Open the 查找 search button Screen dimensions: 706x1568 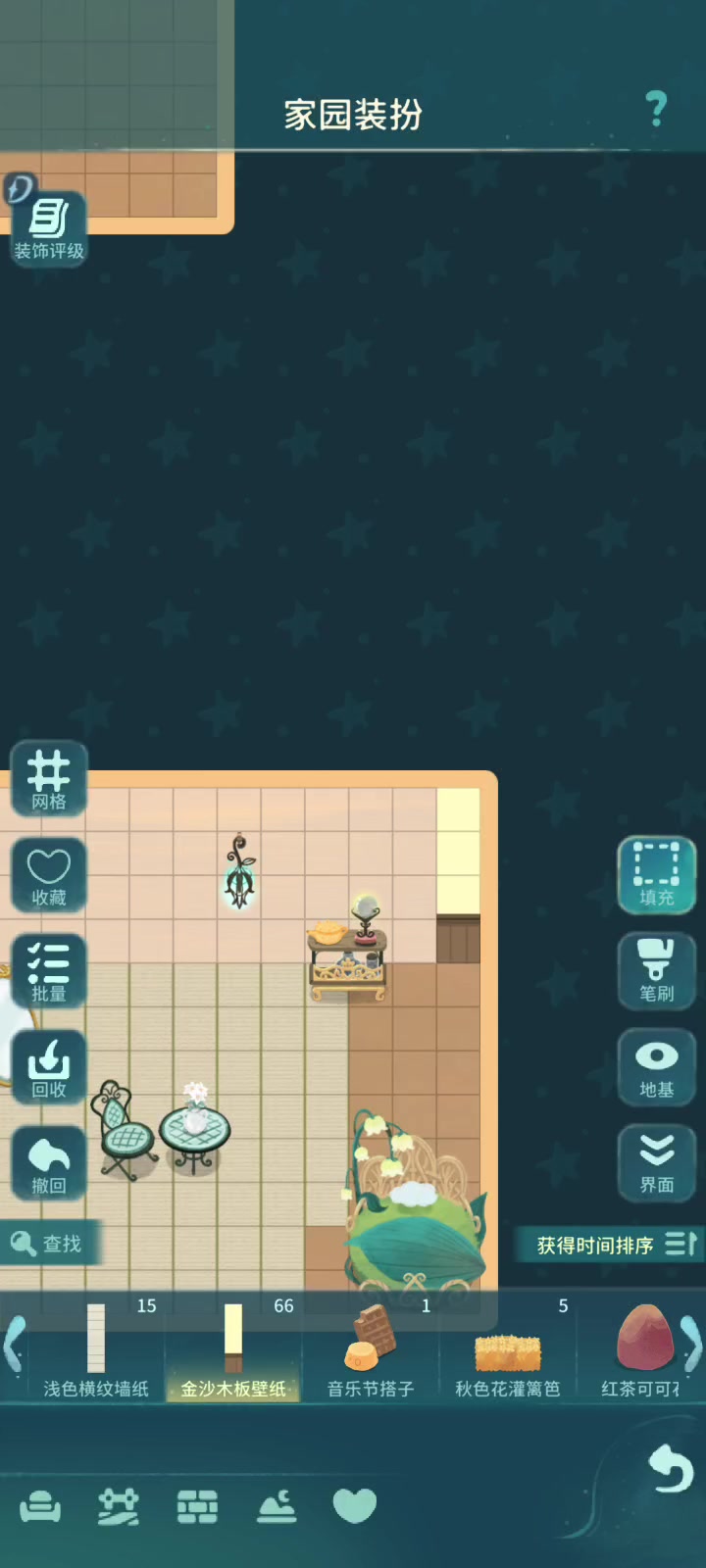click(47, 1244)
